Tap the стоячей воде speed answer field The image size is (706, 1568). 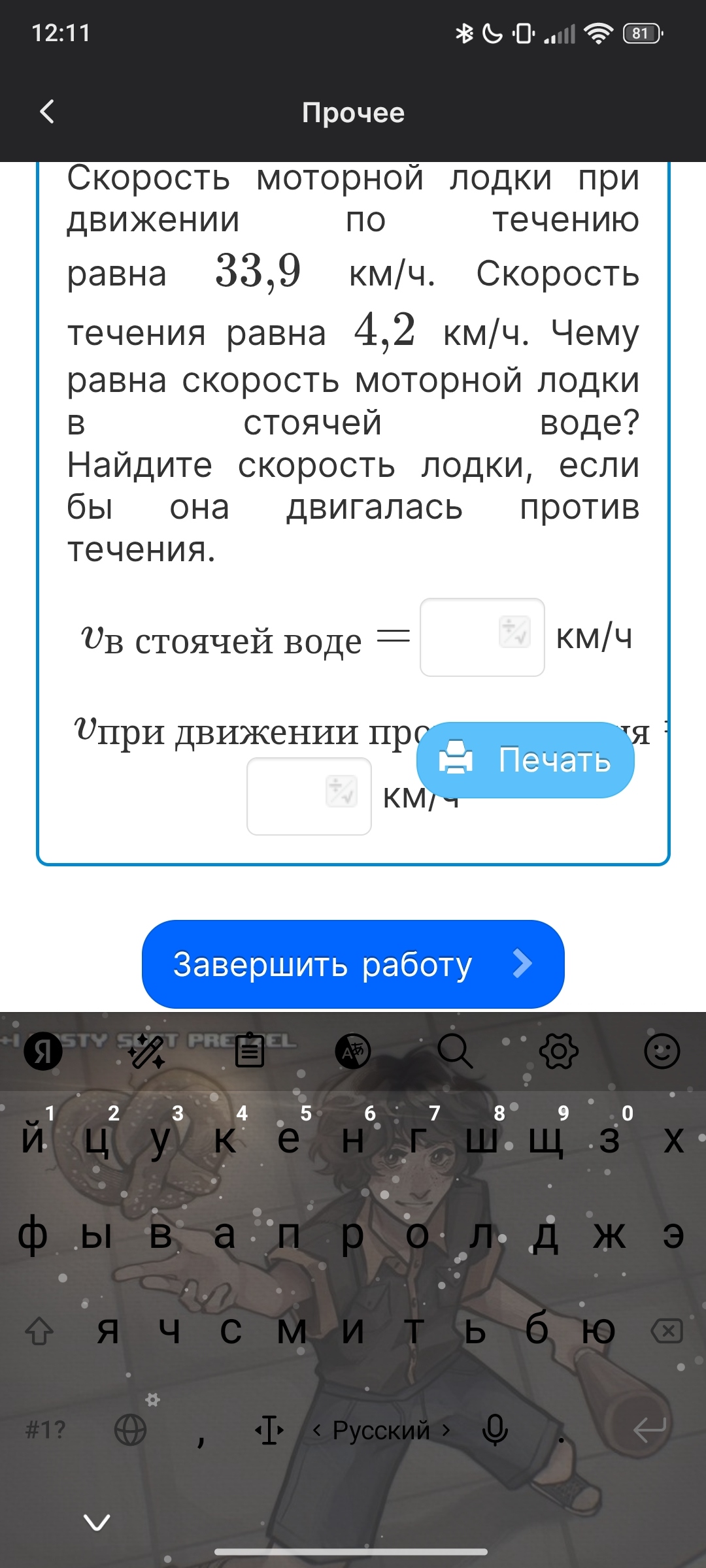click(458, 637)
